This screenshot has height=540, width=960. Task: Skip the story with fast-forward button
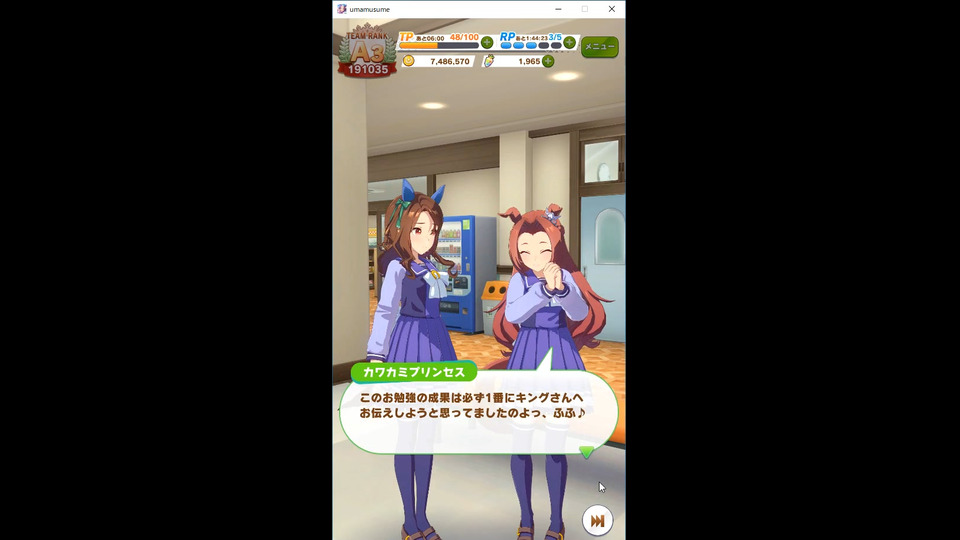pos(597,521)
